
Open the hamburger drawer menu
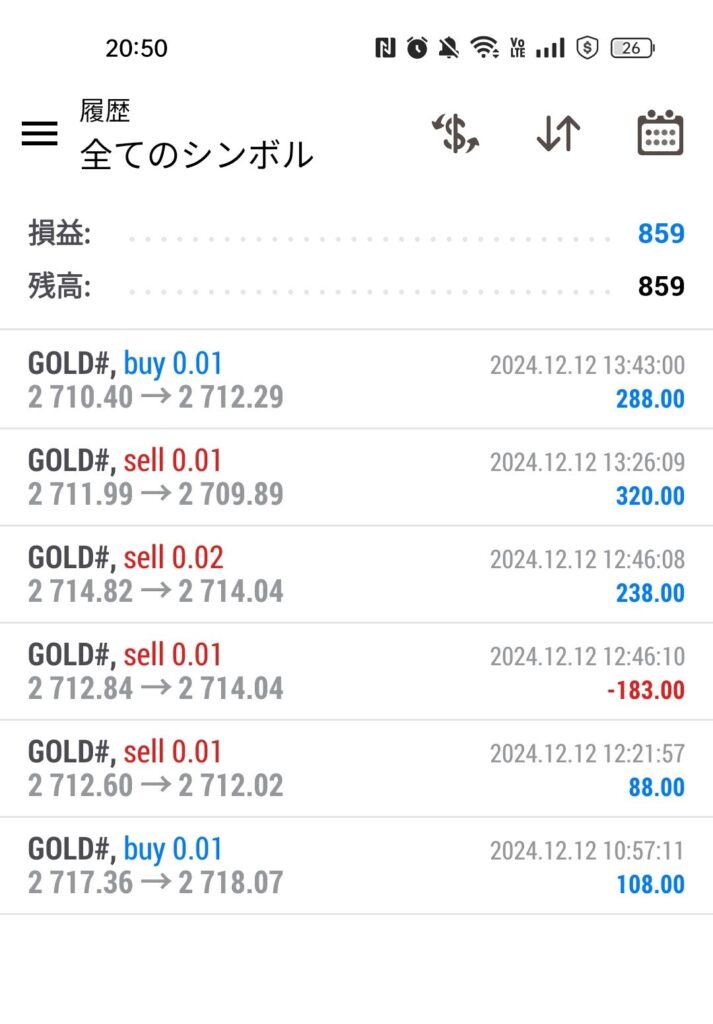pos(39,134)
